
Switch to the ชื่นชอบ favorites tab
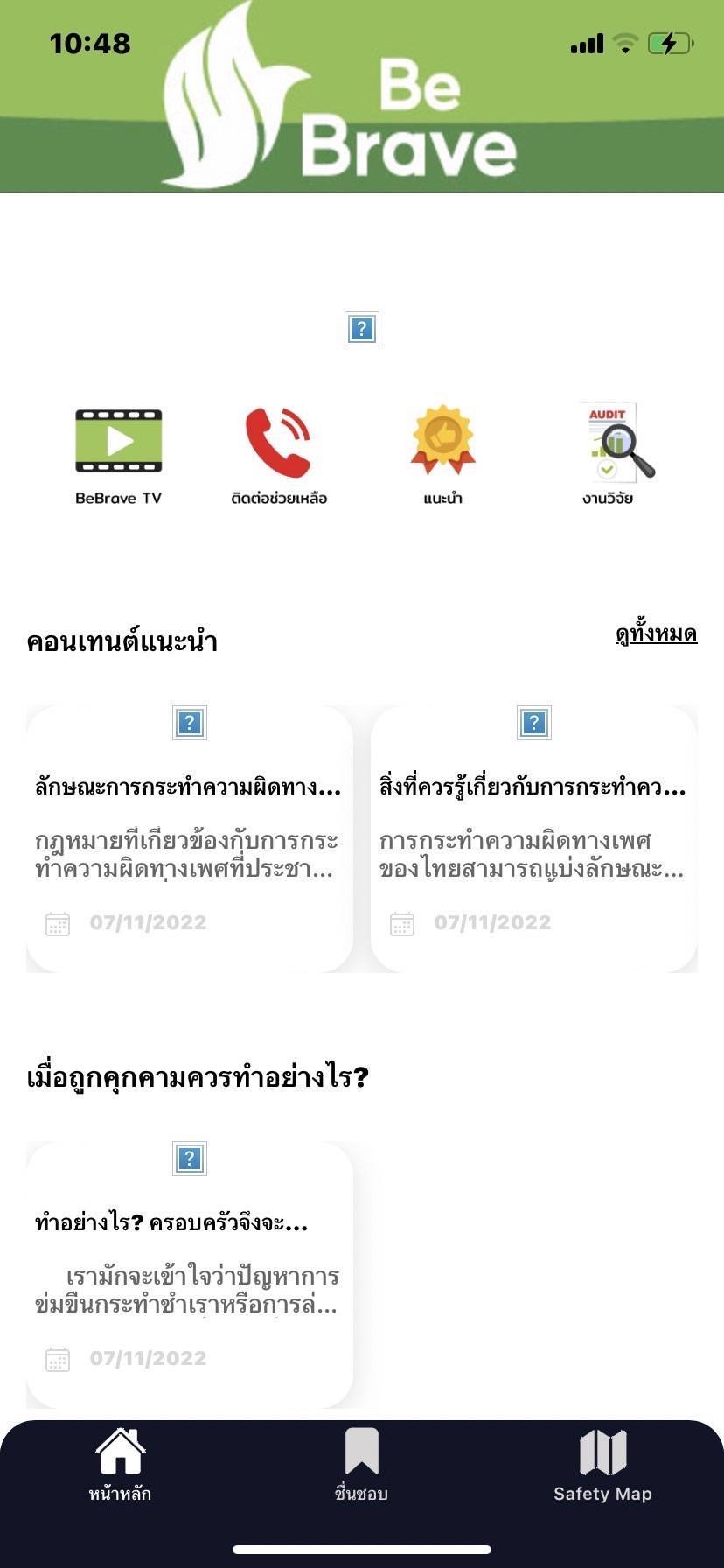pos(361,1465)
